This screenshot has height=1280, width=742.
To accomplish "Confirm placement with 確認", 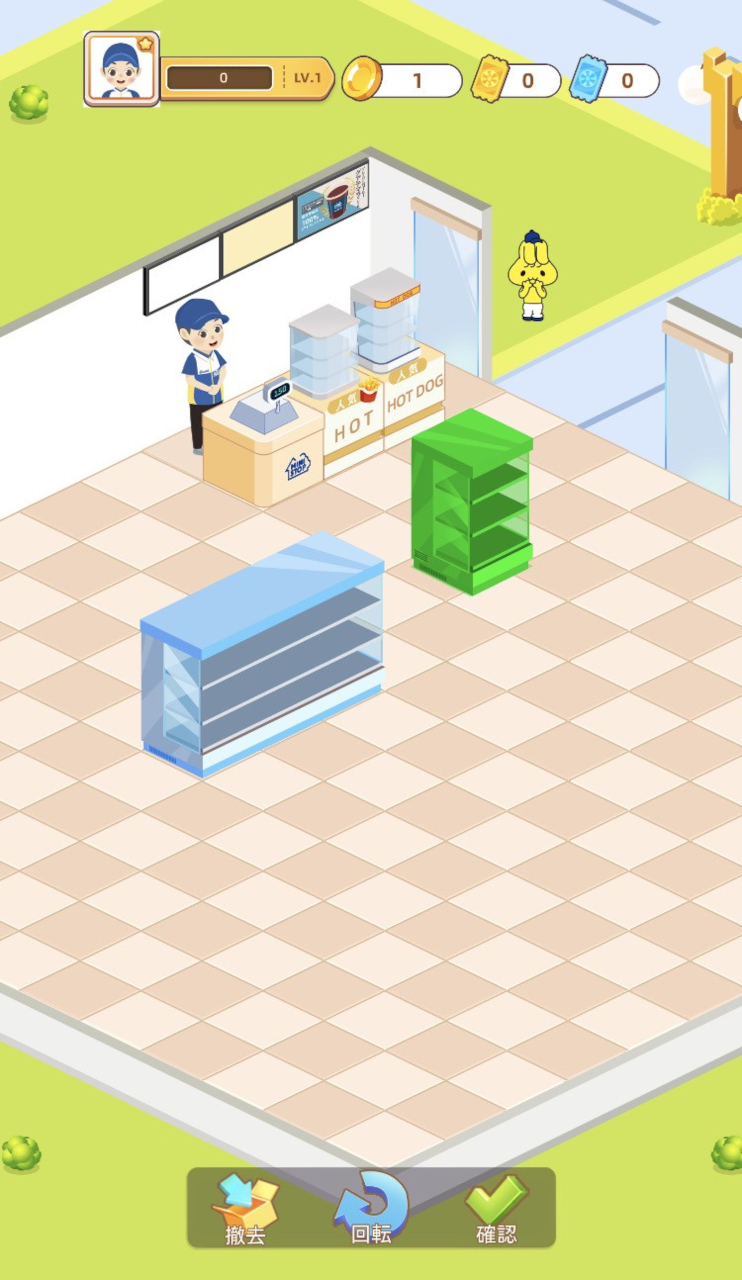I will 496,1209.
